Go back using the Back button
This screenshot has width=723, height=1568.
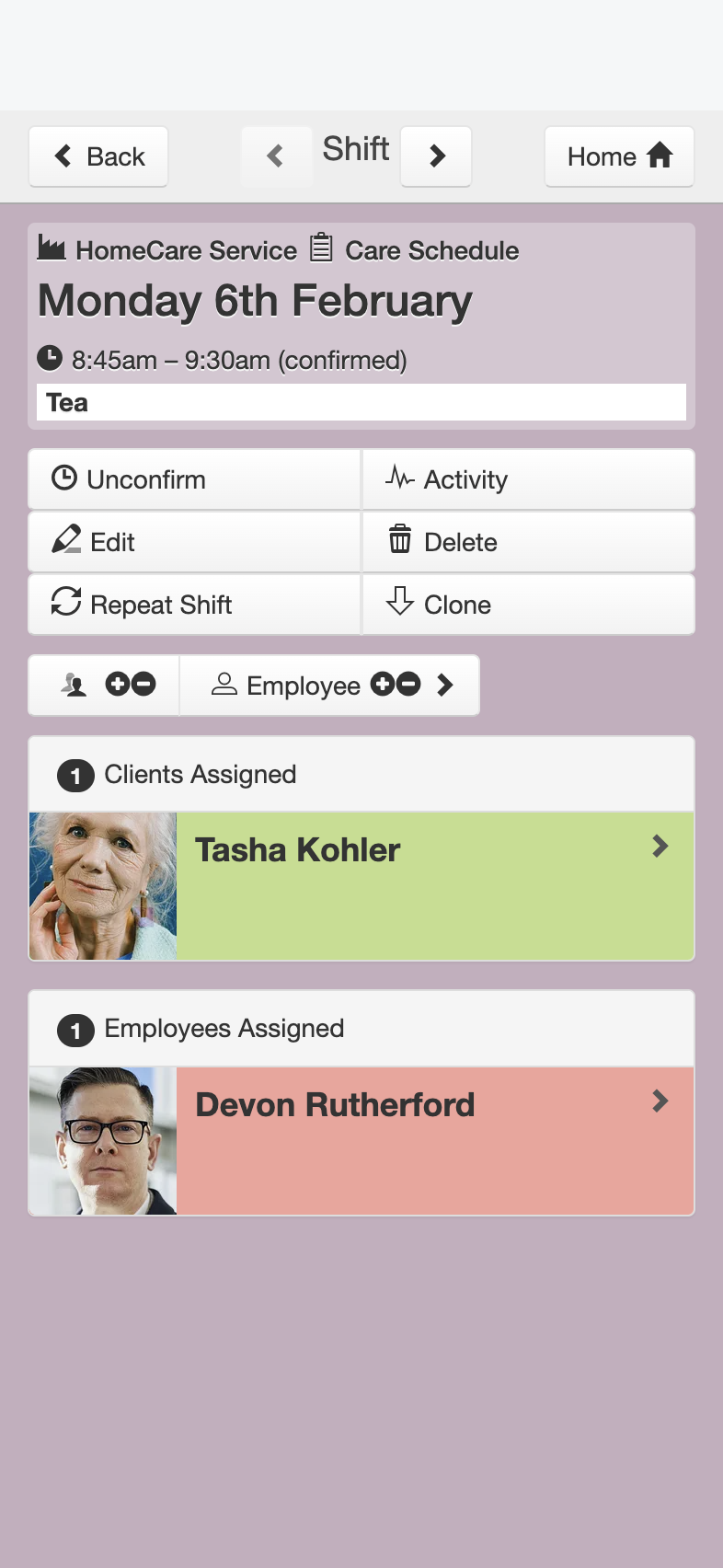pos(98,156)
